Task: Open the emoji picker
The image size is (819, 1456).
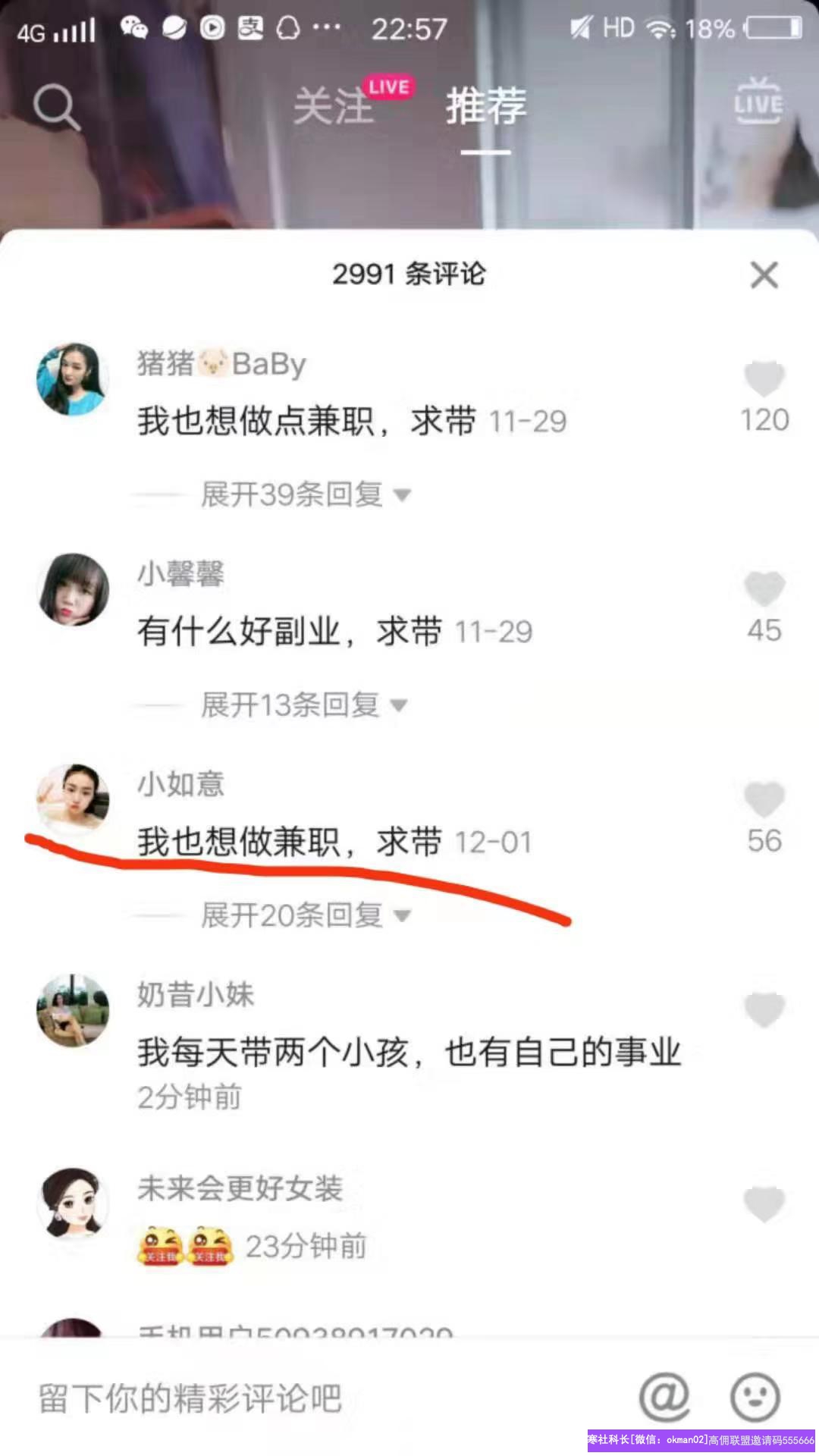Action: click(x=755, y=1397)
